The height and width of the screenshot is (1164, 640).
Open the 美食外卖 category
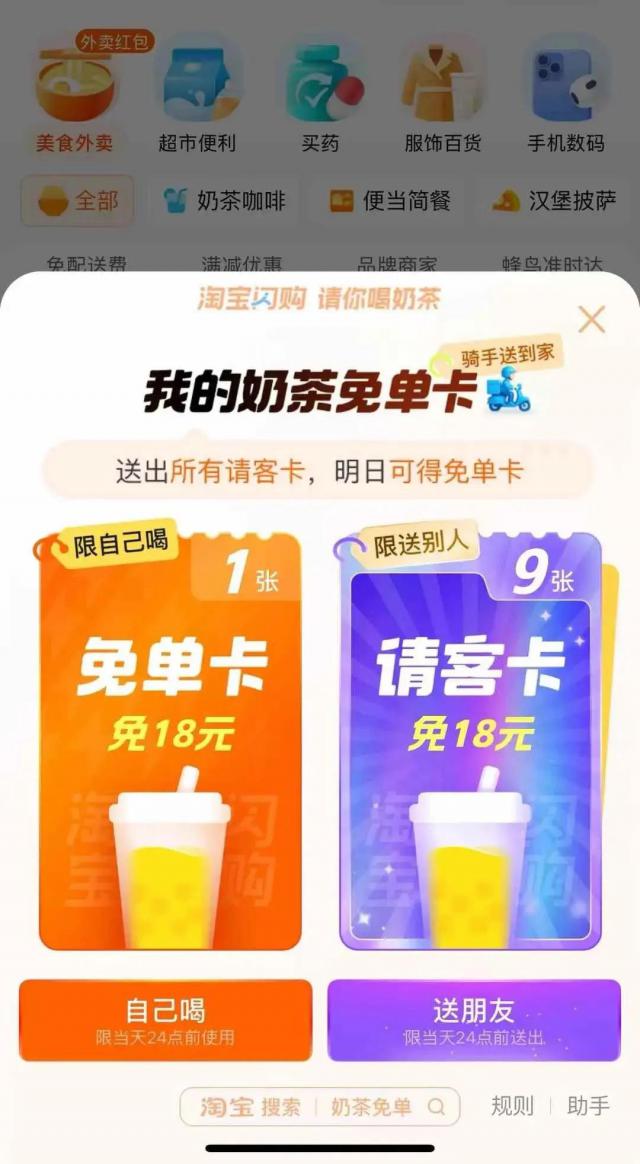pos(75,95)
